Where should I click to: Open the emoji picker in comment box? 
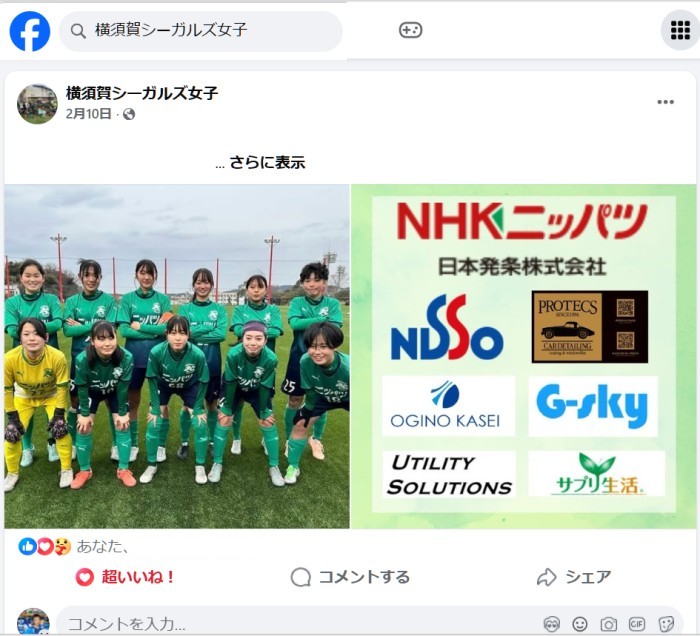click(580, 624)
